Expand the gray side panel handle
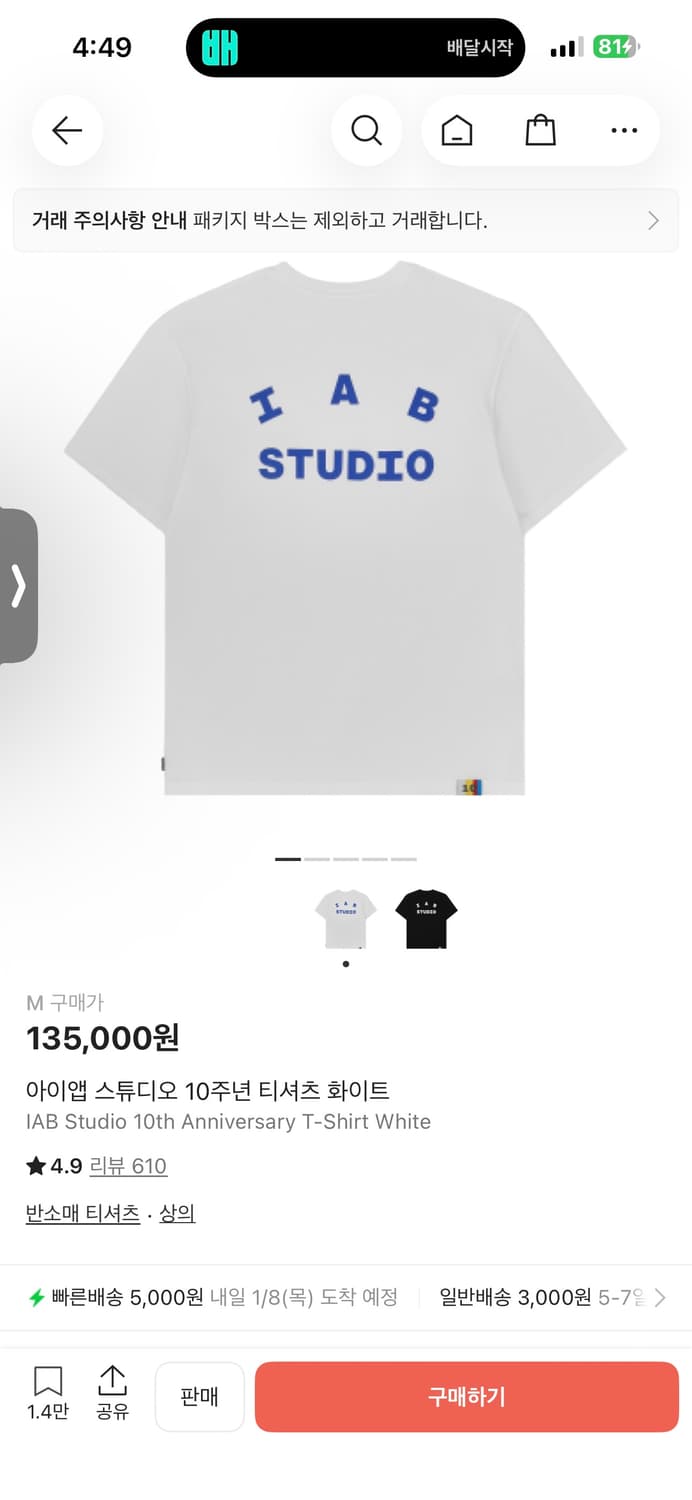This screenshot has height=1500, width=692. coord(18,586)
